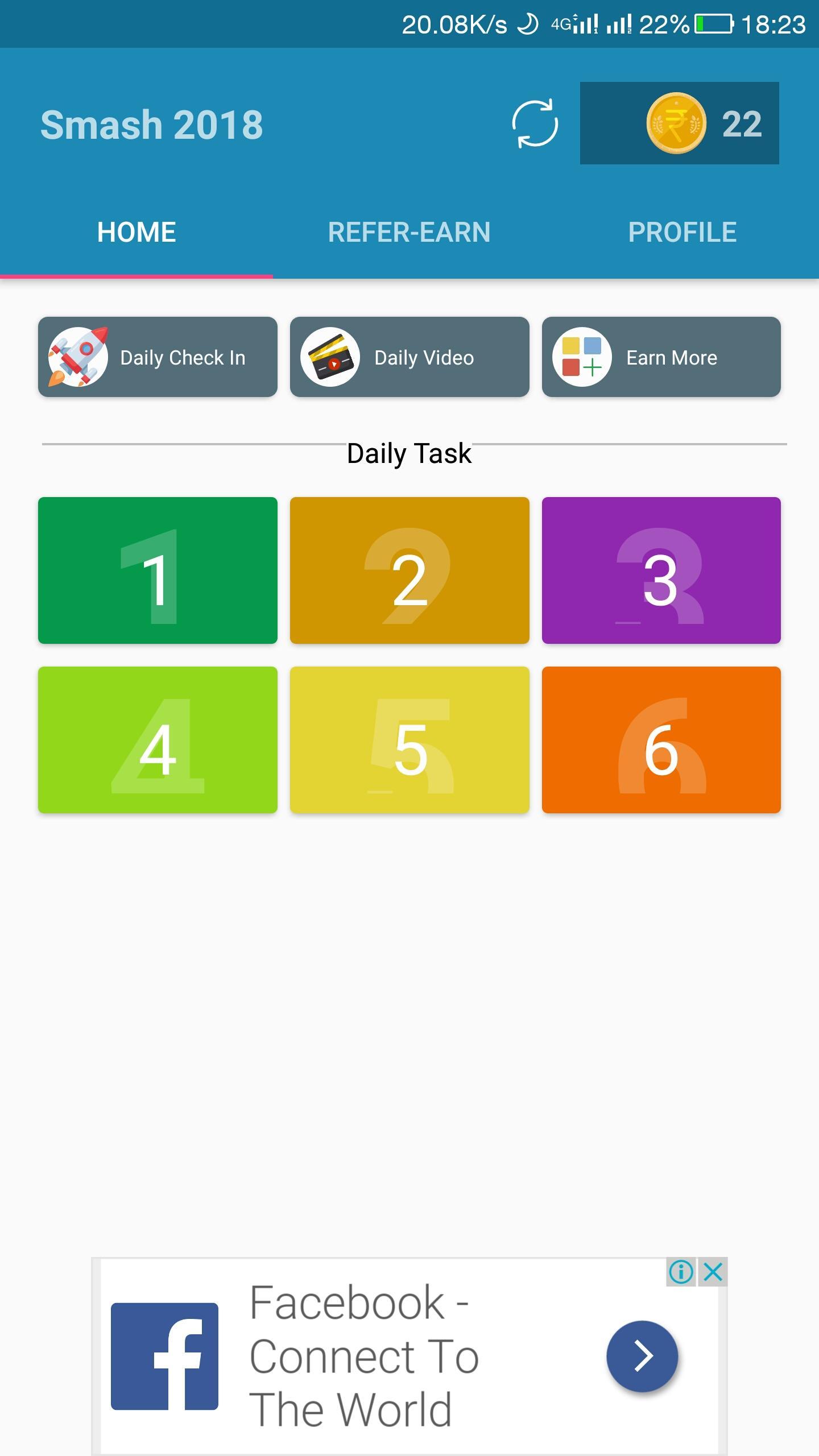
Task: Switch to the Profile tab
Action: (x=682, y=232)
